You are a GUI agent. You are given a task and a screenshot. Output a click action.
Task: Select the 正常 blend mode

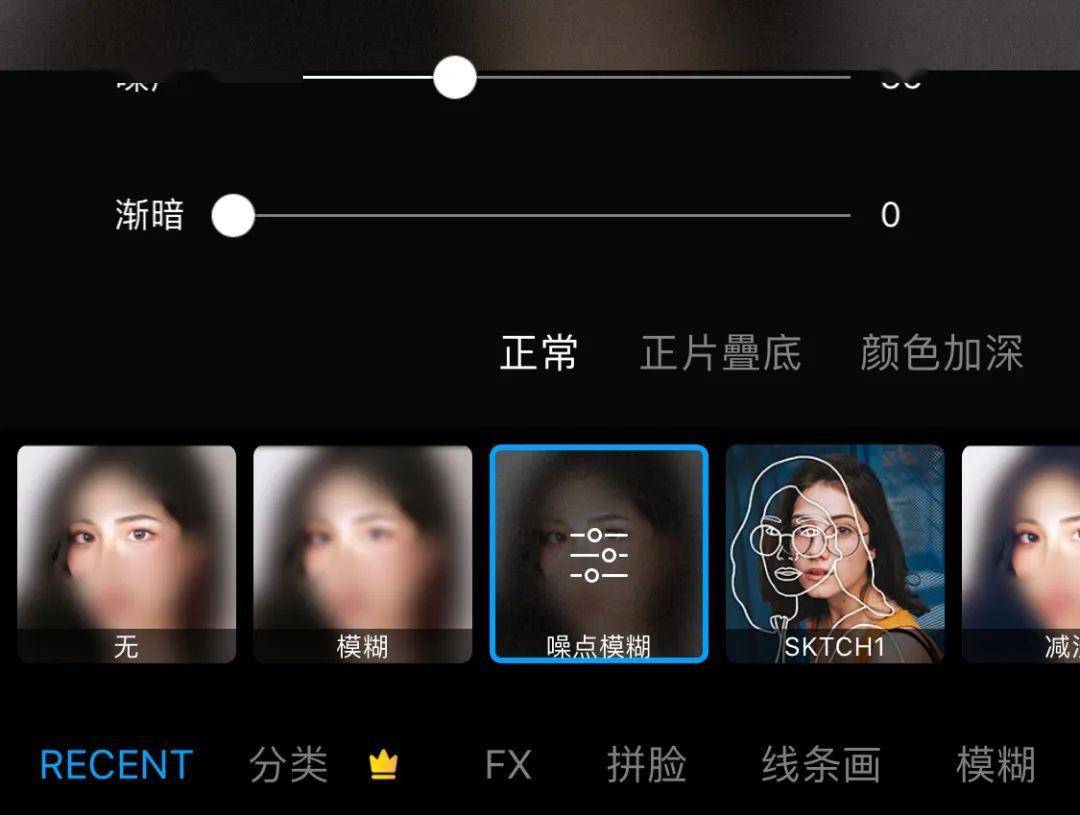coord(538,353)
